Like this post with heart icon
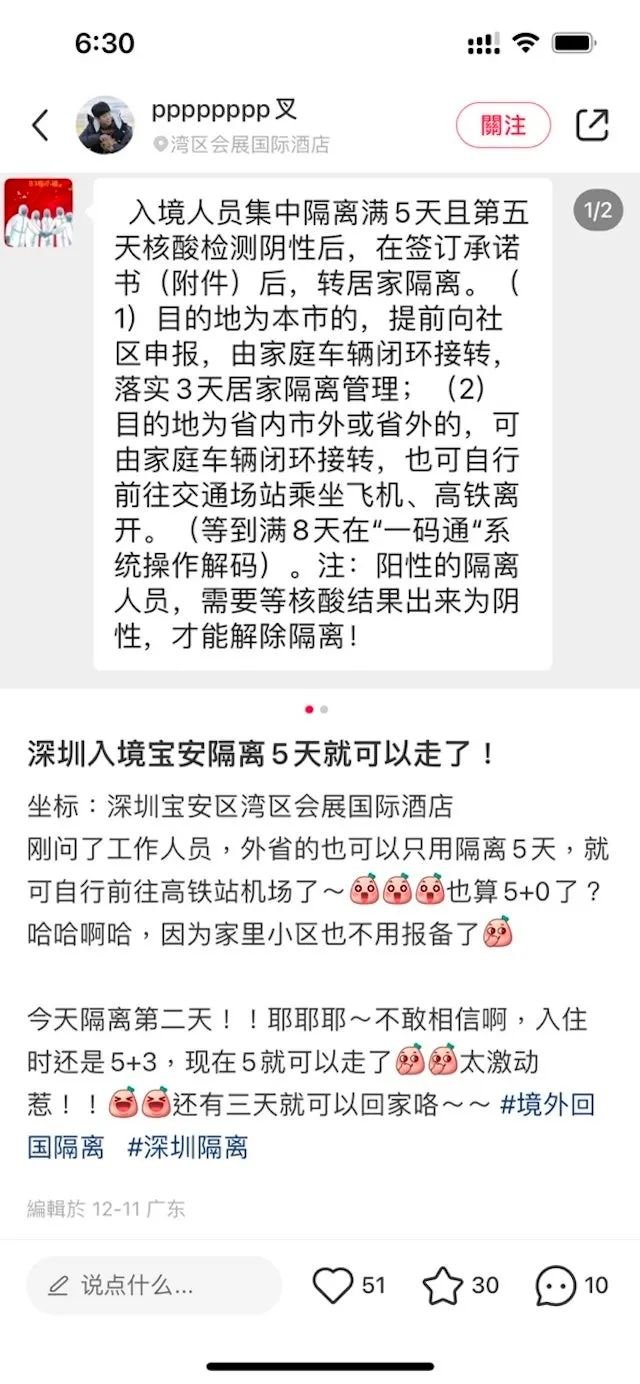 click(x=333, y=1285)
